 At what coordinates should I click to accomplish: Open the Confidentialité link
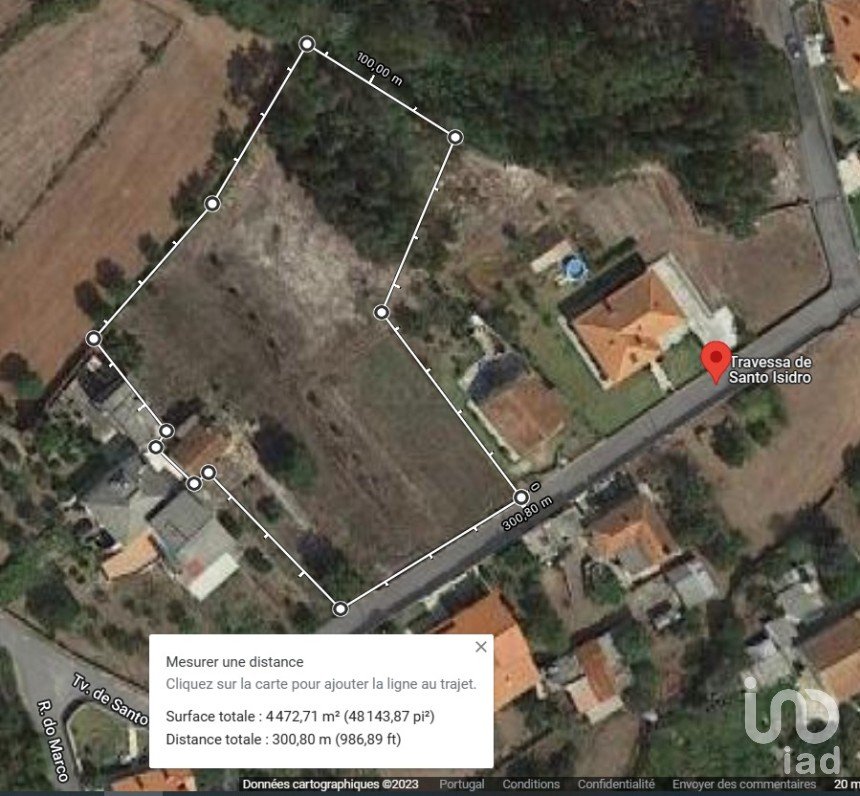tap(616, 785)
